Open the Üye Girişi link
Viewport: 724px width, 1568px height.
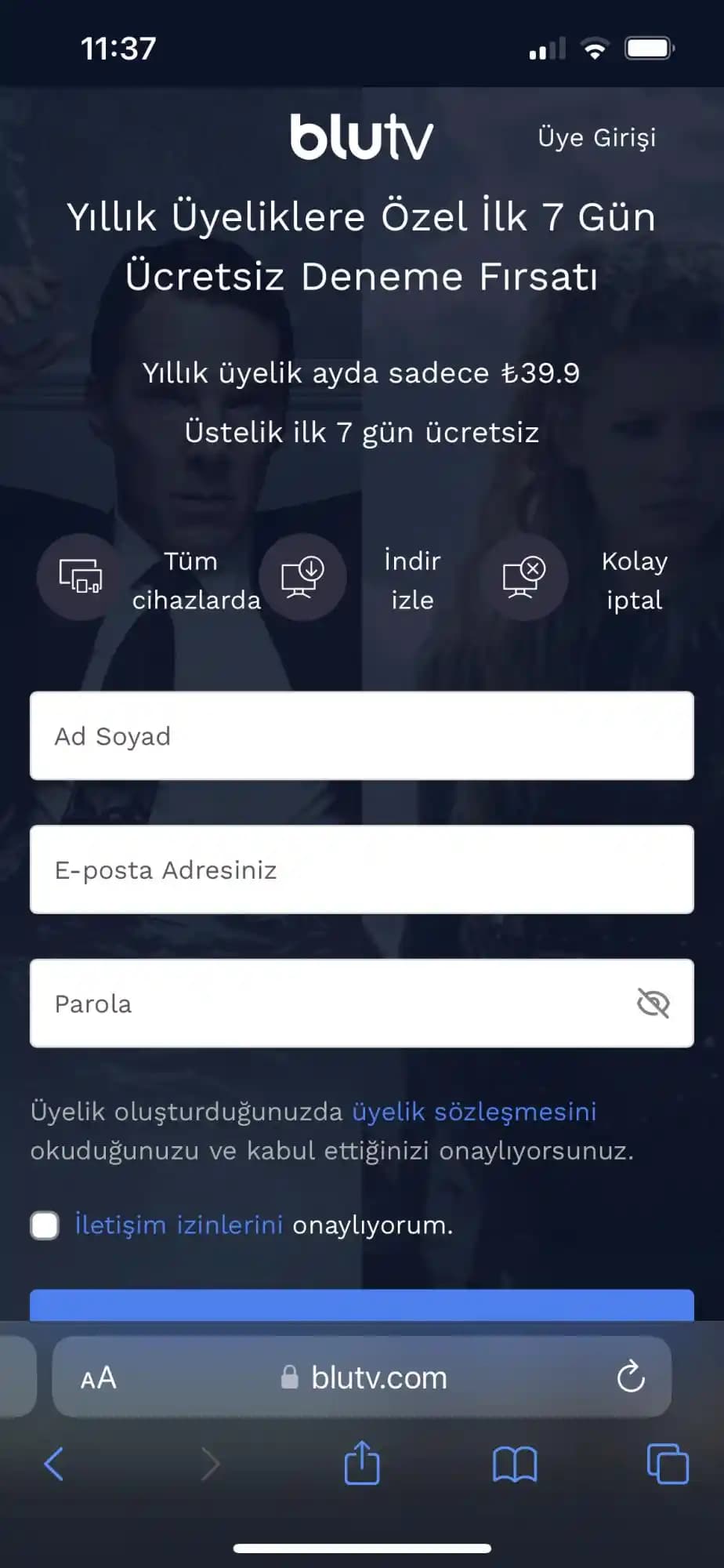tap(598, 137)
